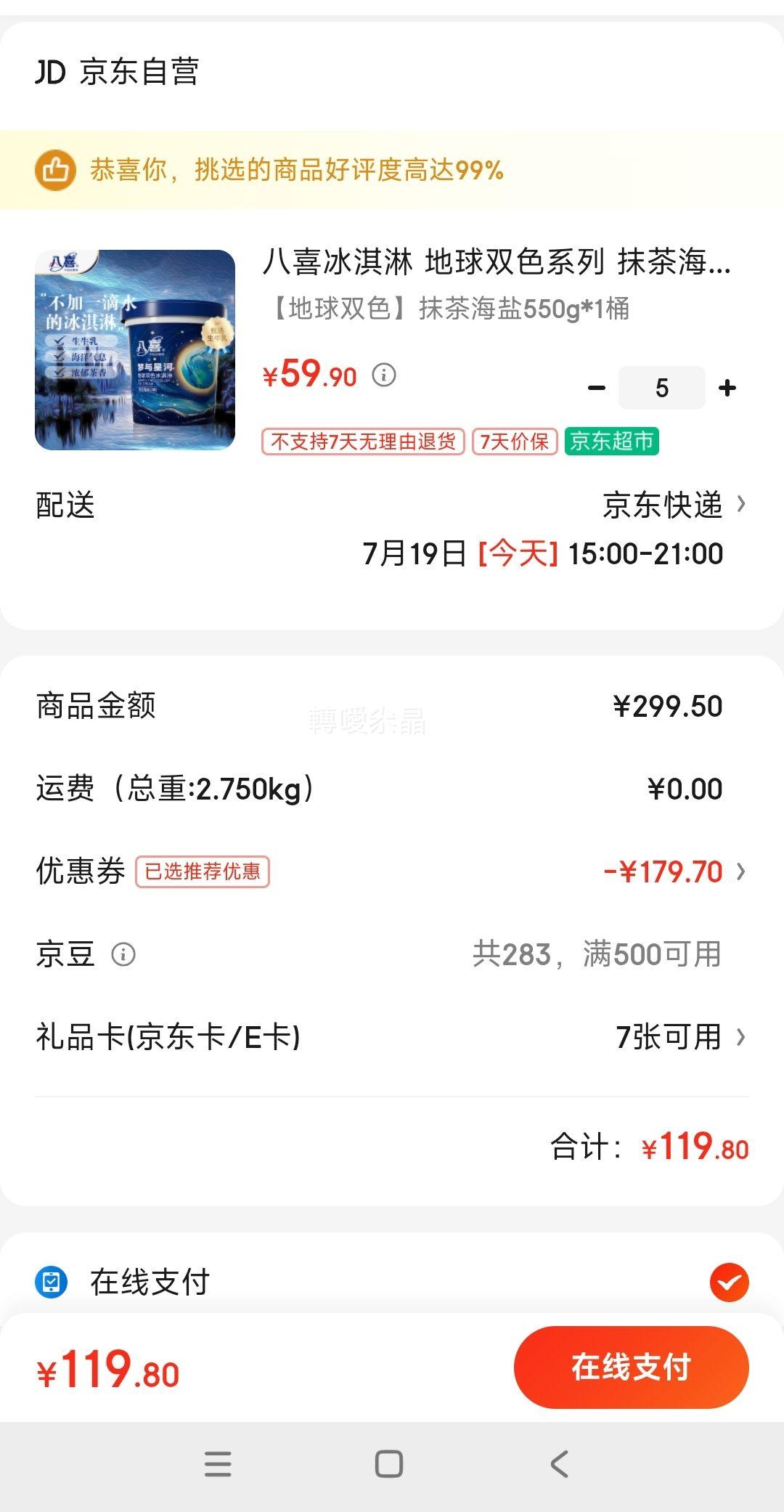Open 礼品卡 gift card options

point(392,1037)
